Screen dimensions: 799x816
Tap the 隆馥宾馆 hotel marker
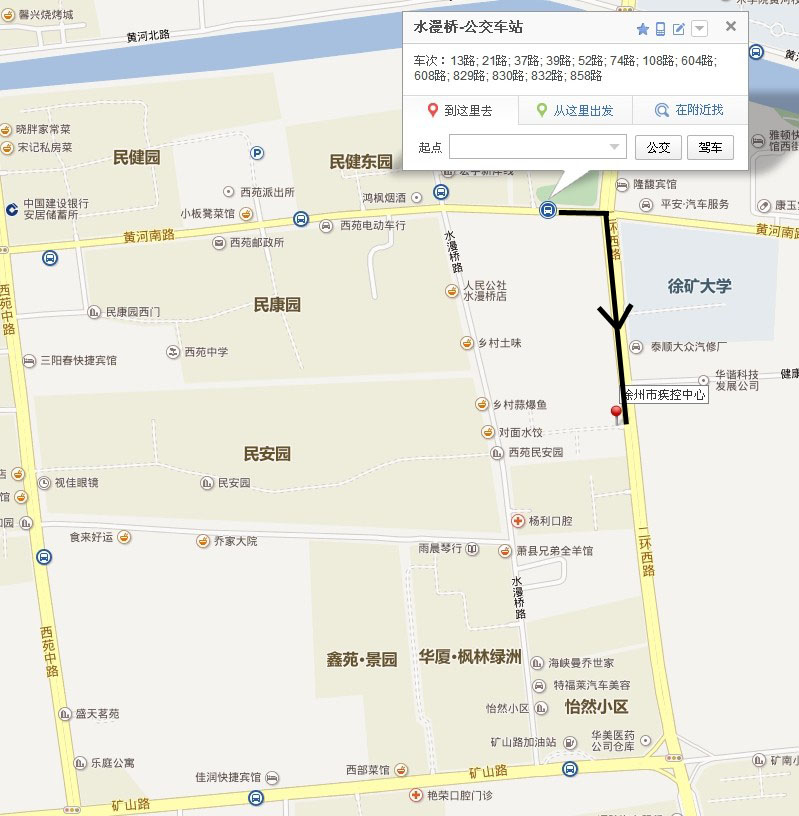622,185
